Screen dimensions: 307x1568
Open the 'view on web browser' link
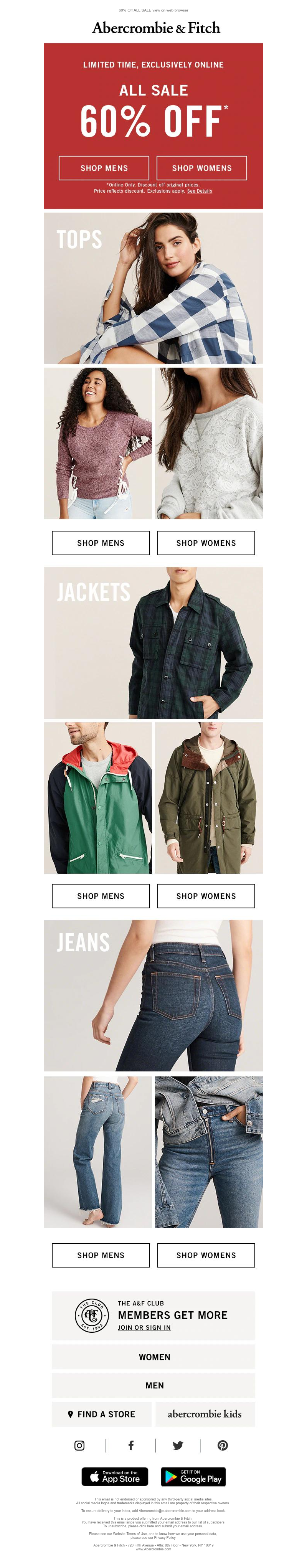coord(170,10)
